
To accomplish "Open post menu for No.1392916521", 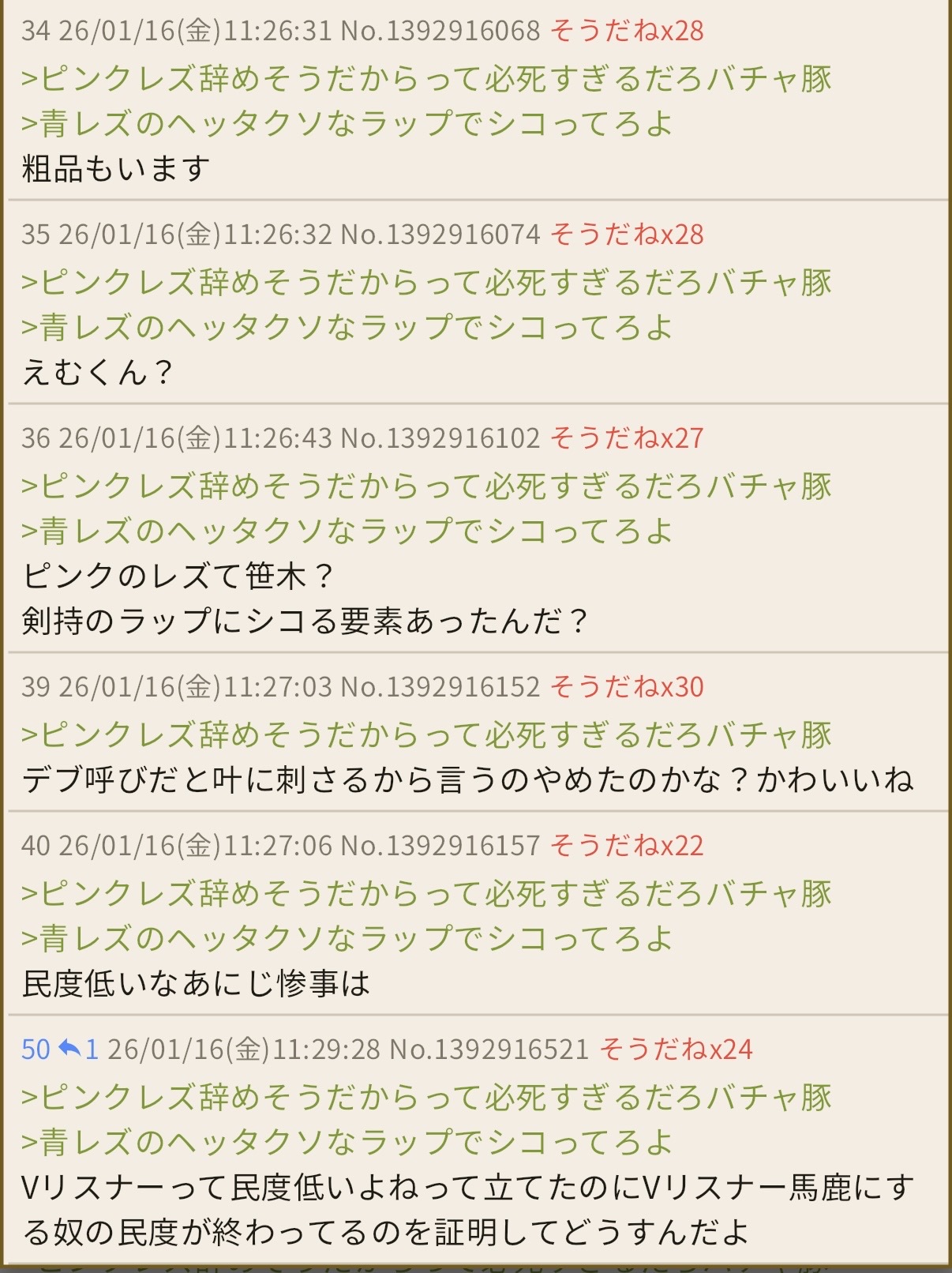I will click(x=489, y=1050).
